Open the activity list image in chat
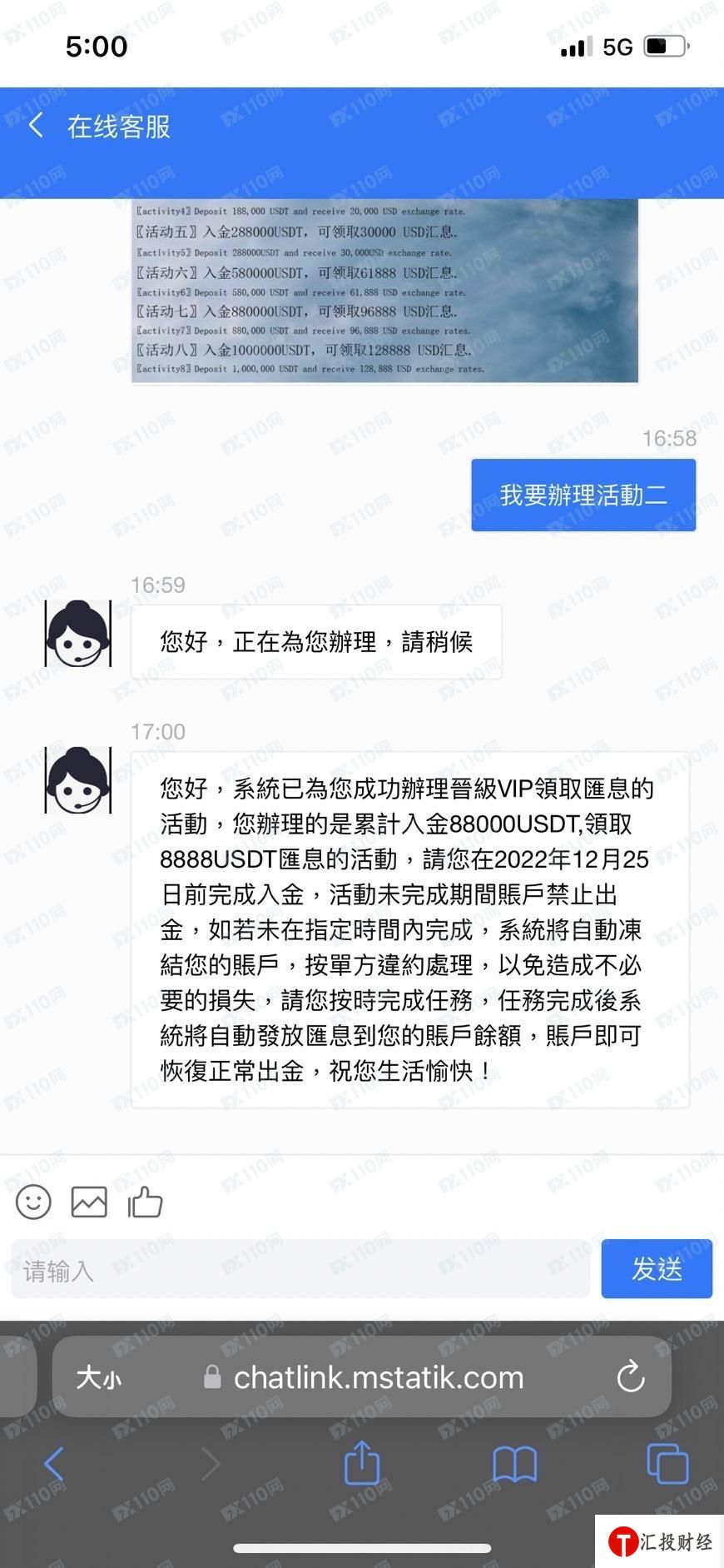 [x=384, y=291]
